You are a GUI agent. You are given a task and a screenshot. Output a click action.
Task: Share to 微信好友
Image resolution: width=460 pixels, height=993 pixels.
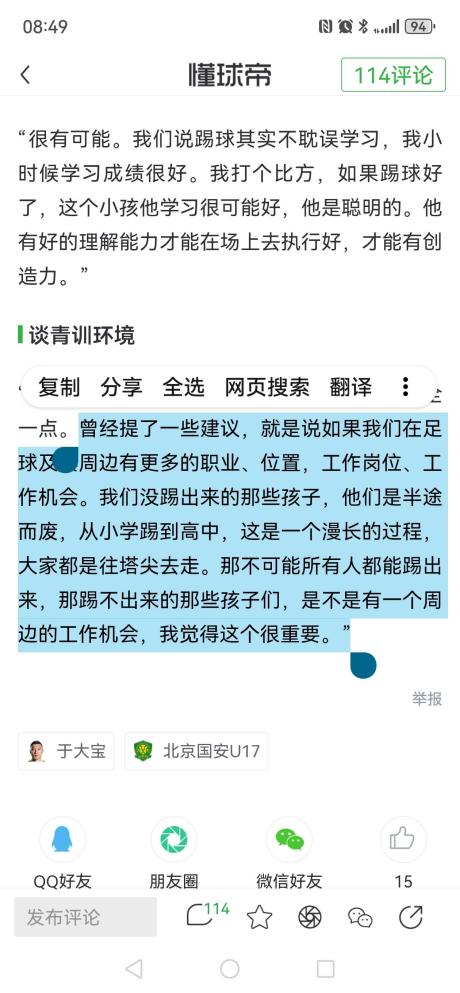(x=290, y=852)
